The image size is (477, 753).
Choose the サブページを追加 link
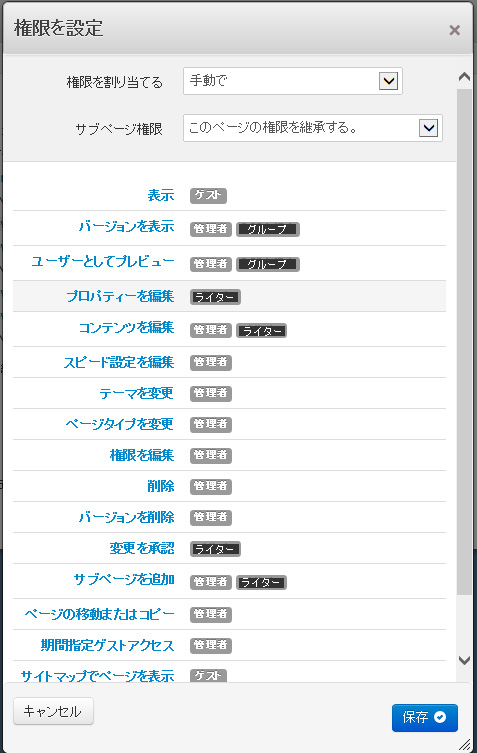tap(124, 579)
